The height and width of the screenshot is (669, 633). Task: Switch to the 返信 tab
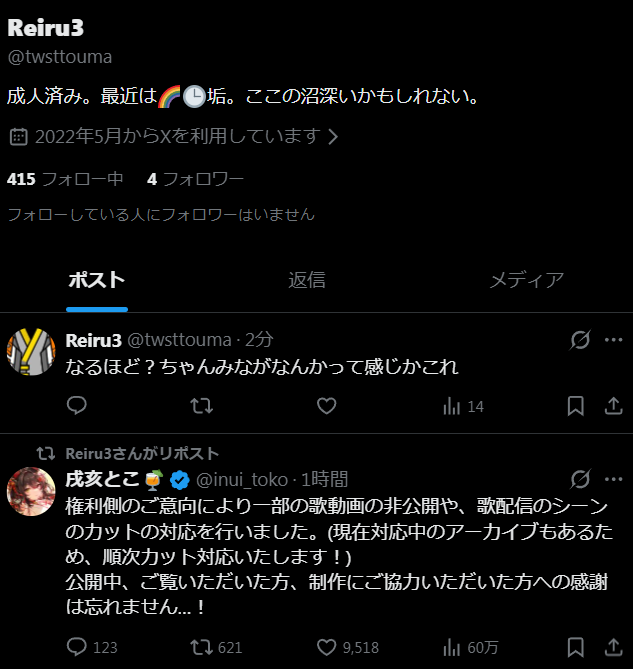click(307, 280)
